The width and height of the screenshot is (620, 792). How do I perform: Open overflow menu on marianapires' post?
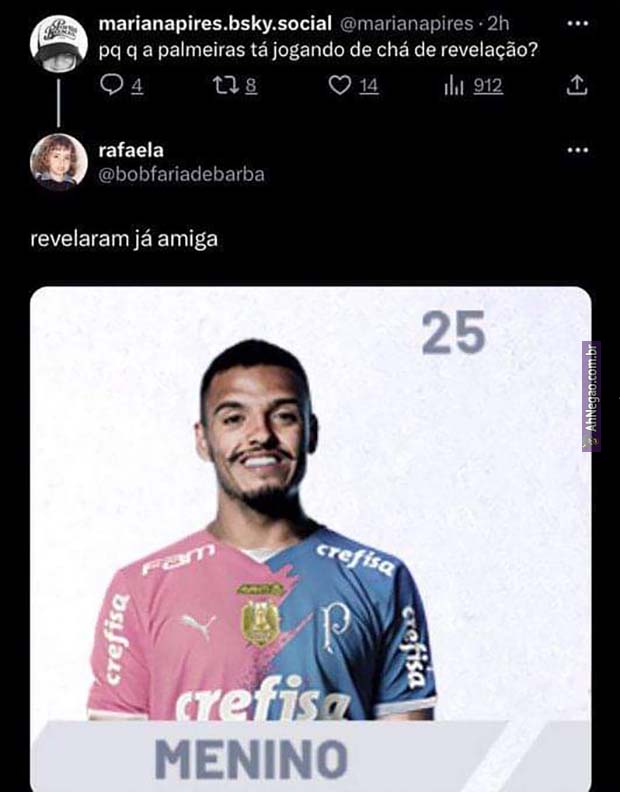pos(578,22)
